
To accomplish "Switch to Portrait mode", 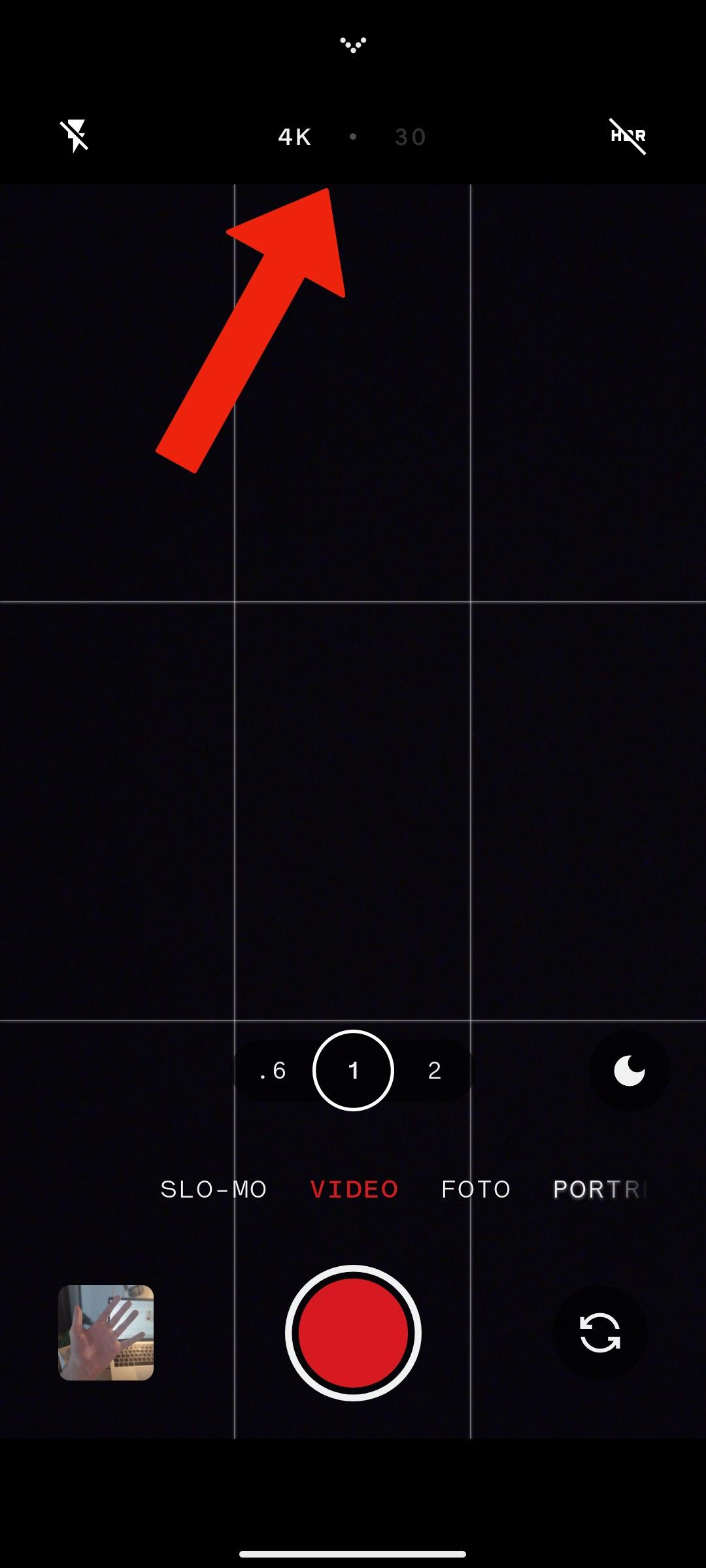I will [600, 1190].
